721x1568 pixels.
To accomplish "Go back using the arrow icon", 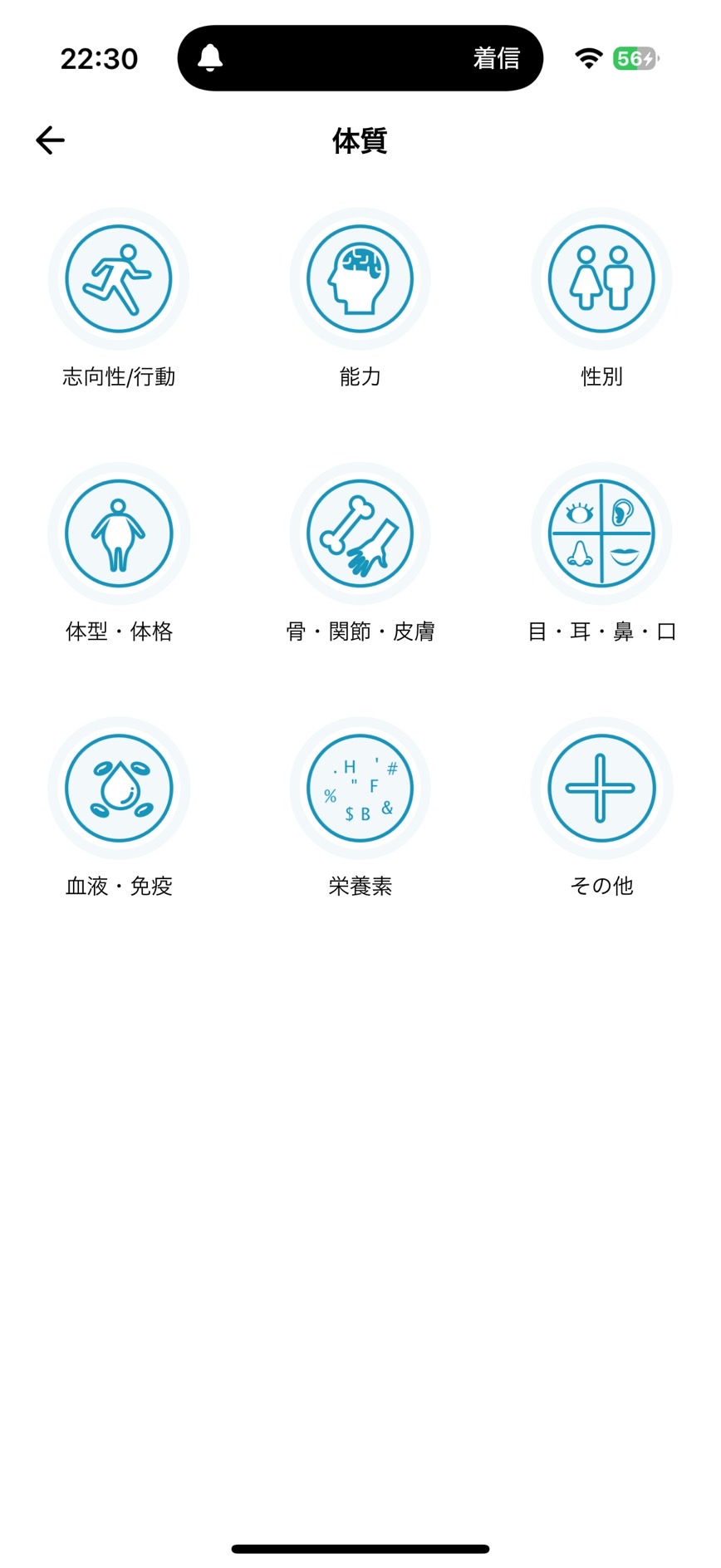I will coord(50,140).
